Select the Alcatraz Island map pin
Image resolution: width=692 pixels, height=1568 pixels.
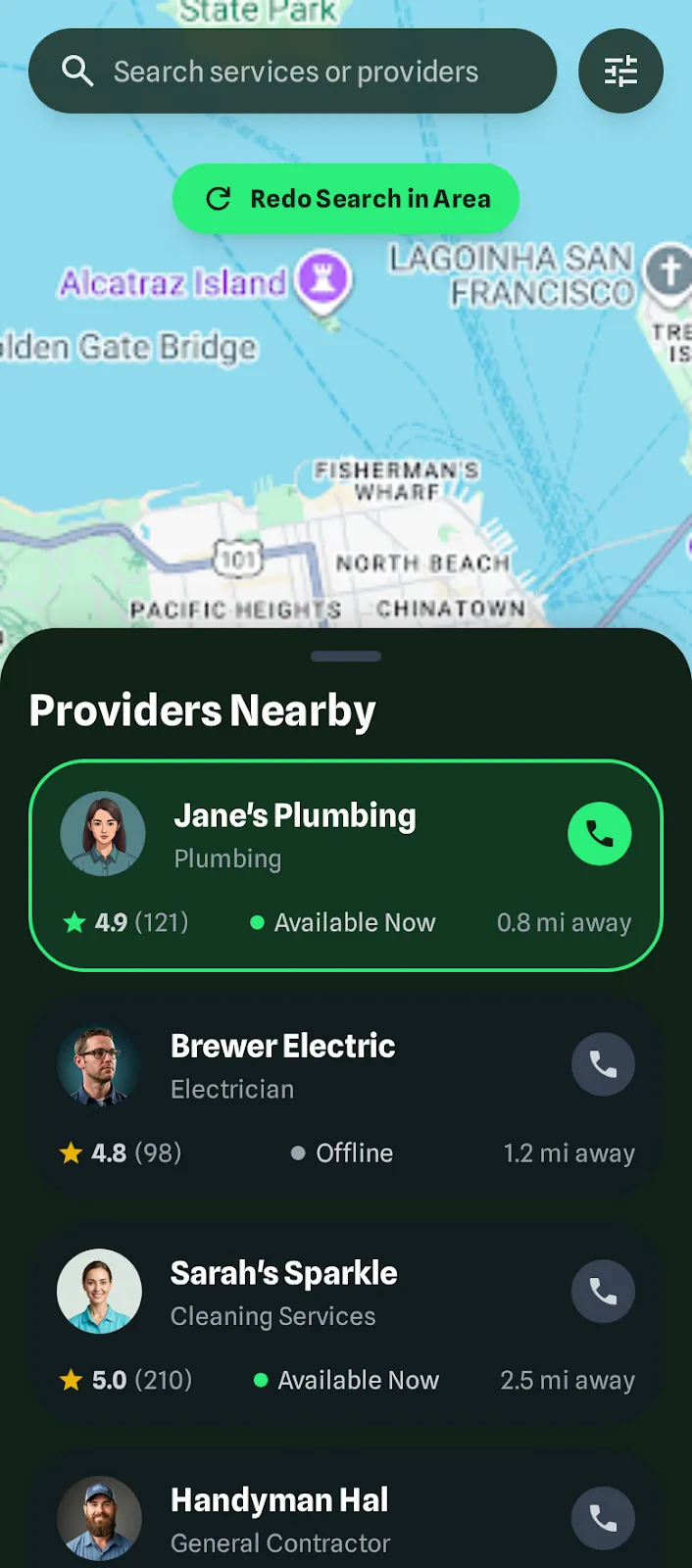pyautogui.click(x=324, y=279)
